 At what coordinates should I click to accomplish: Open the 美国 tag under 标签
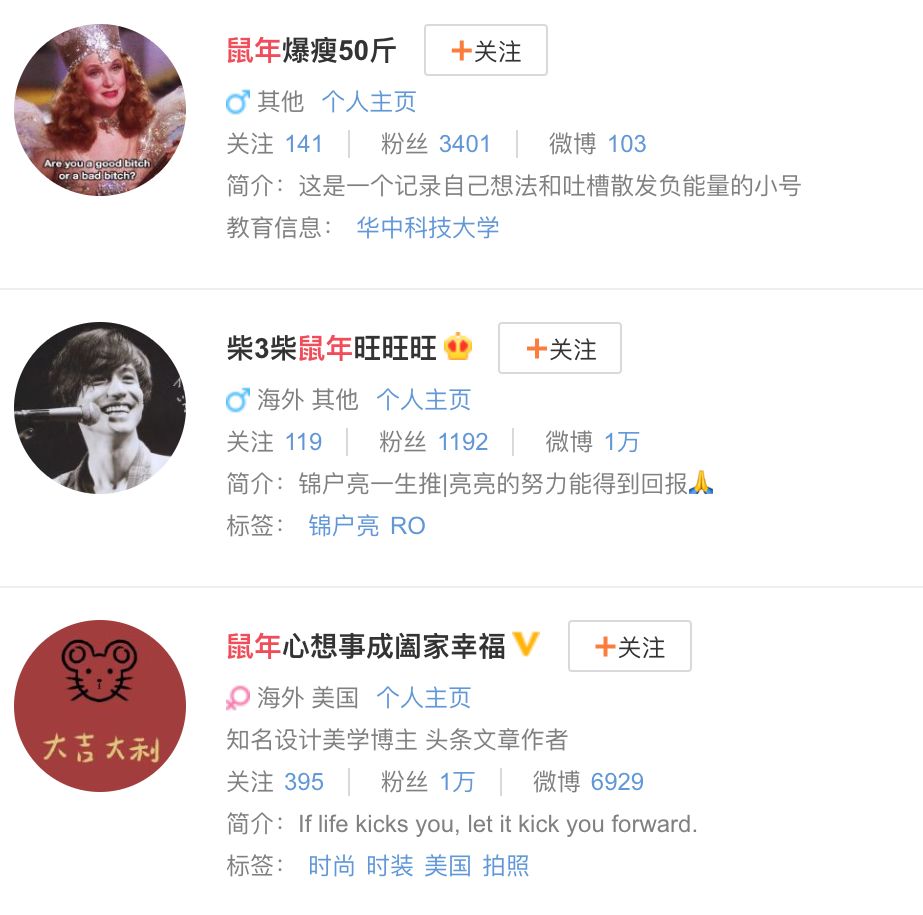(447, 866)
